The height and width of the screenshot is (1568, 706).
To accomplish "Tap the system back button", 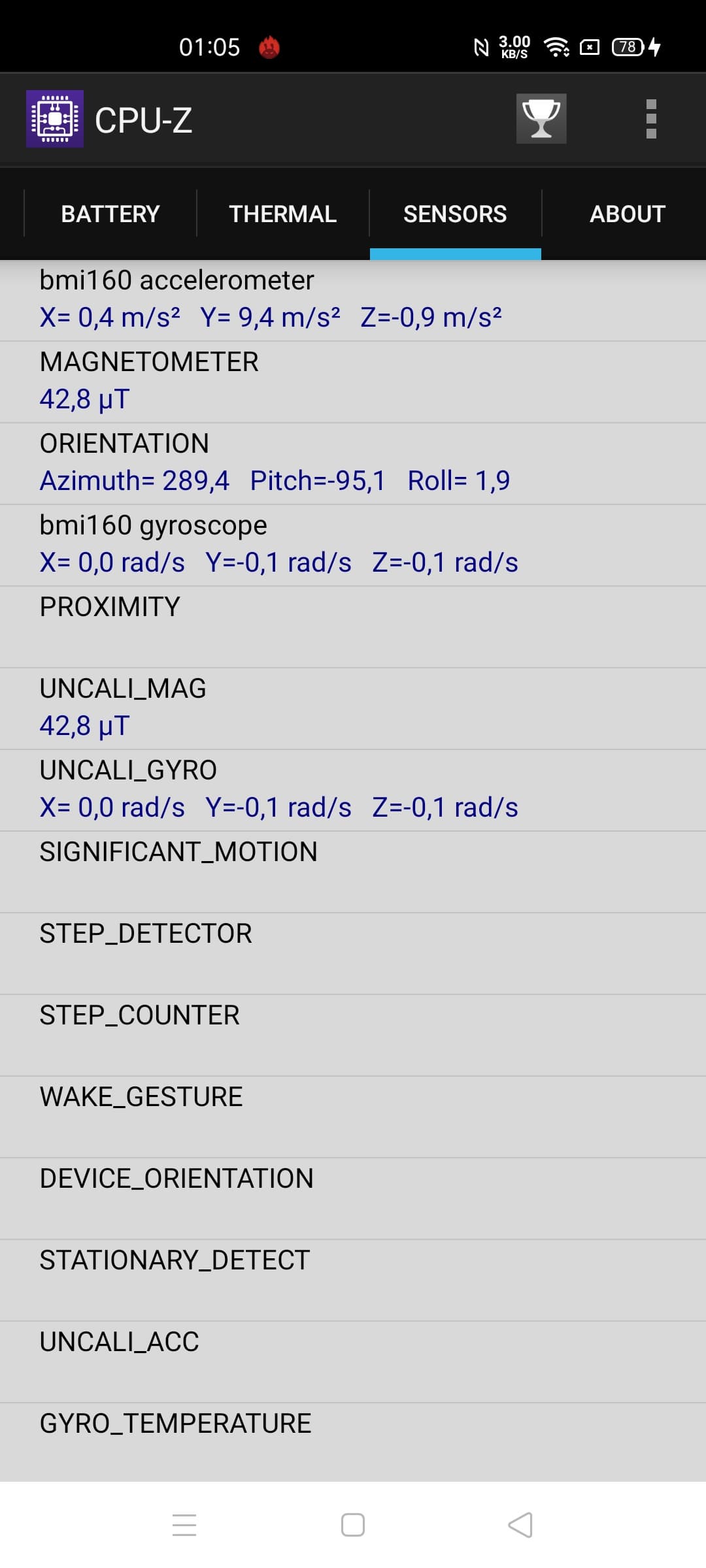I will (x=520, y=1525).
